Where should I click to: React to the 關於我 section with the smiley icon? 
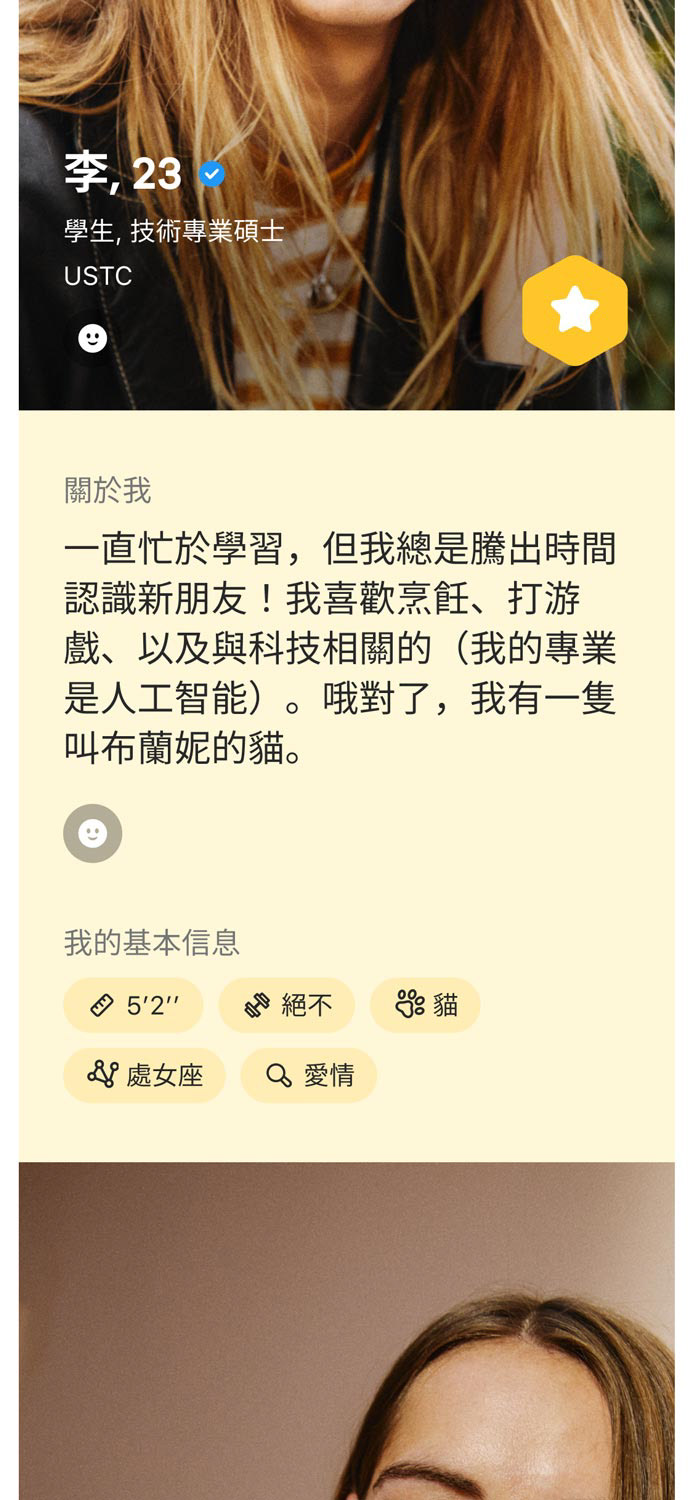[93, 833]
